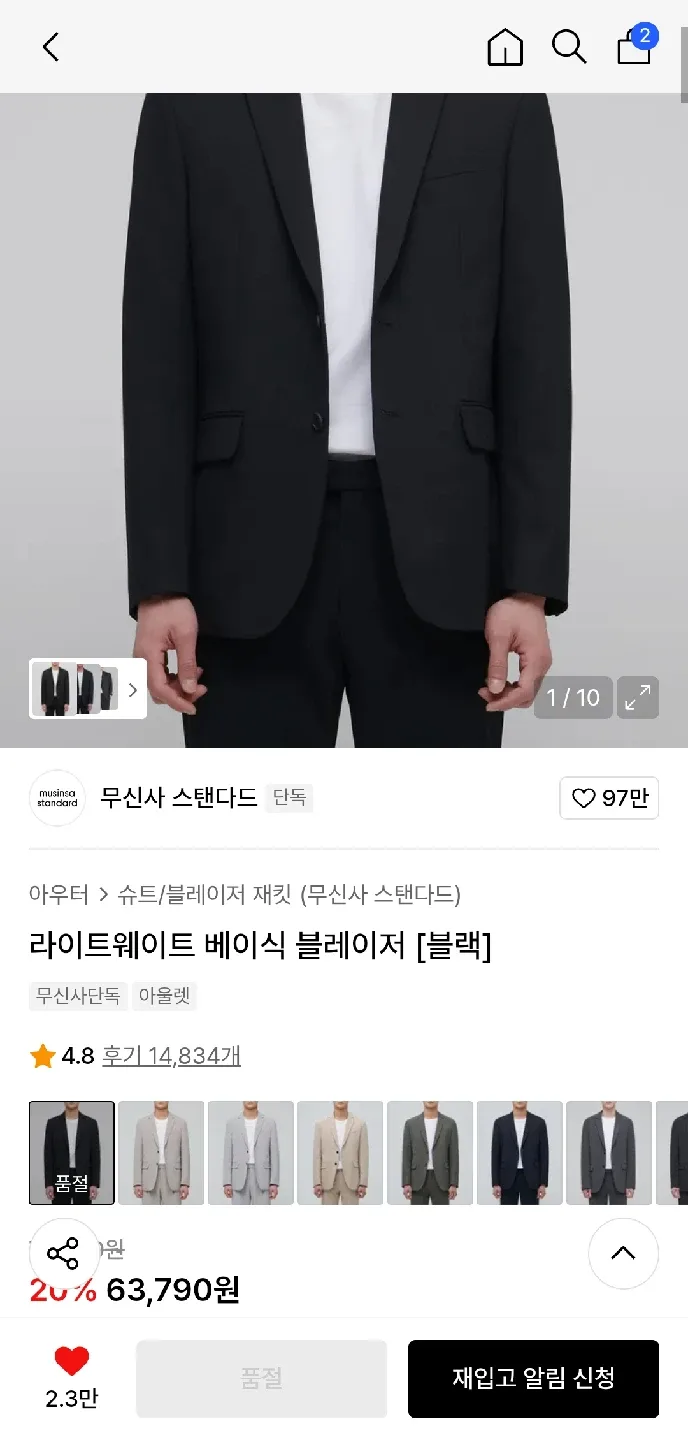Like the 무신사 스탠다드 brand (97만)
This screenshot has width=688, height=1440.
click(609, 798)
